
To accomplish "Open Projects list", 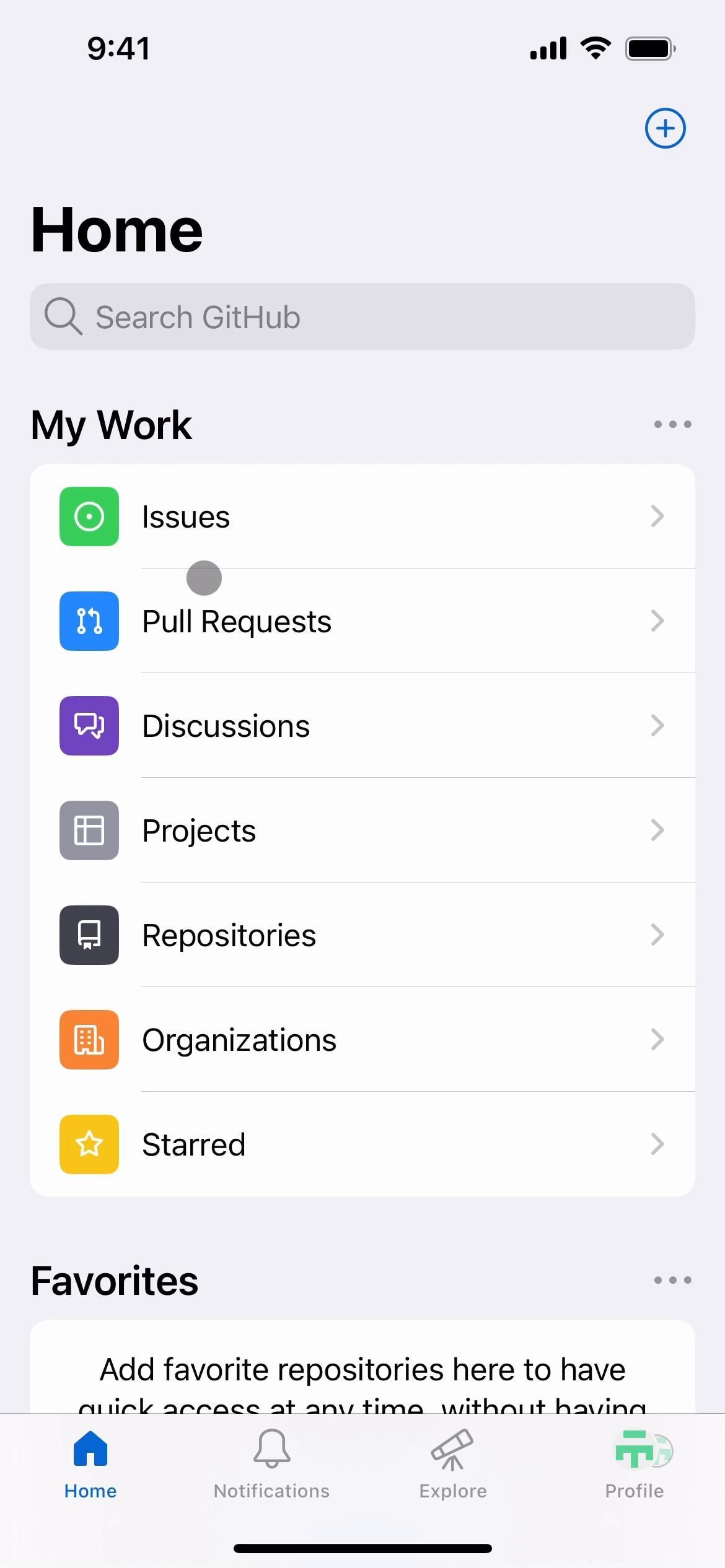I will (x=362, y=830).
